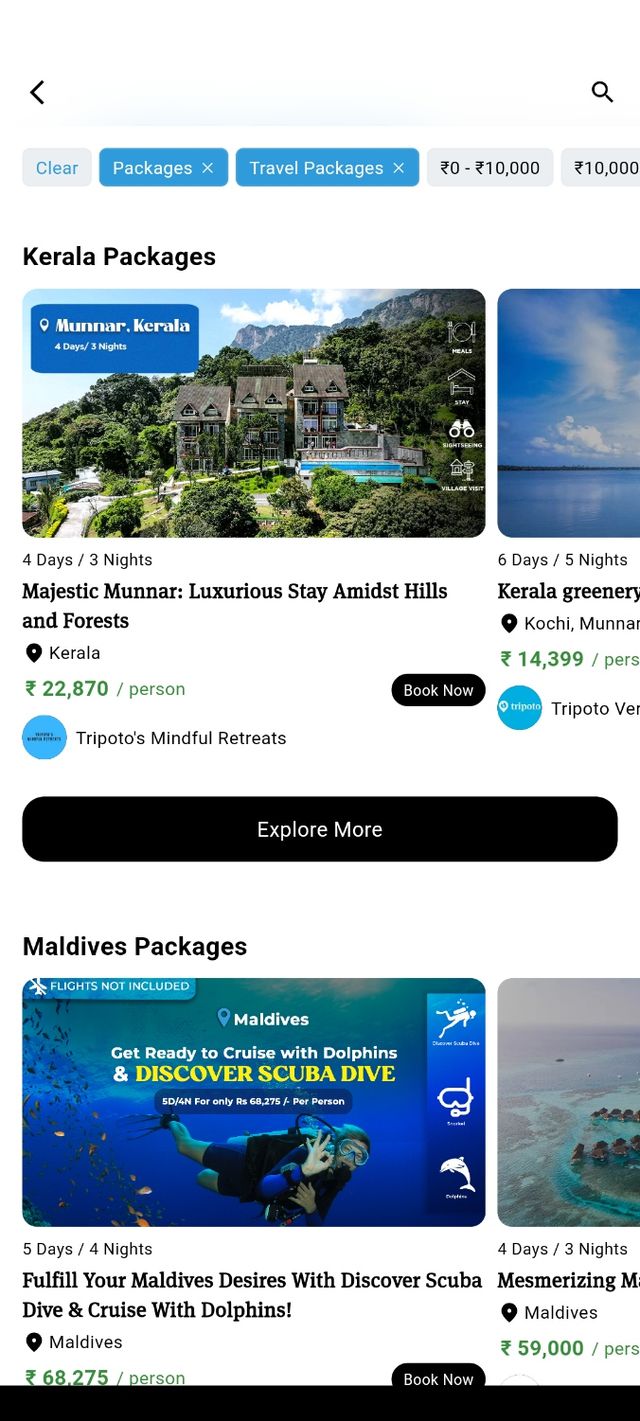
Task: Explore more Kerala packages
Action: 320,829
